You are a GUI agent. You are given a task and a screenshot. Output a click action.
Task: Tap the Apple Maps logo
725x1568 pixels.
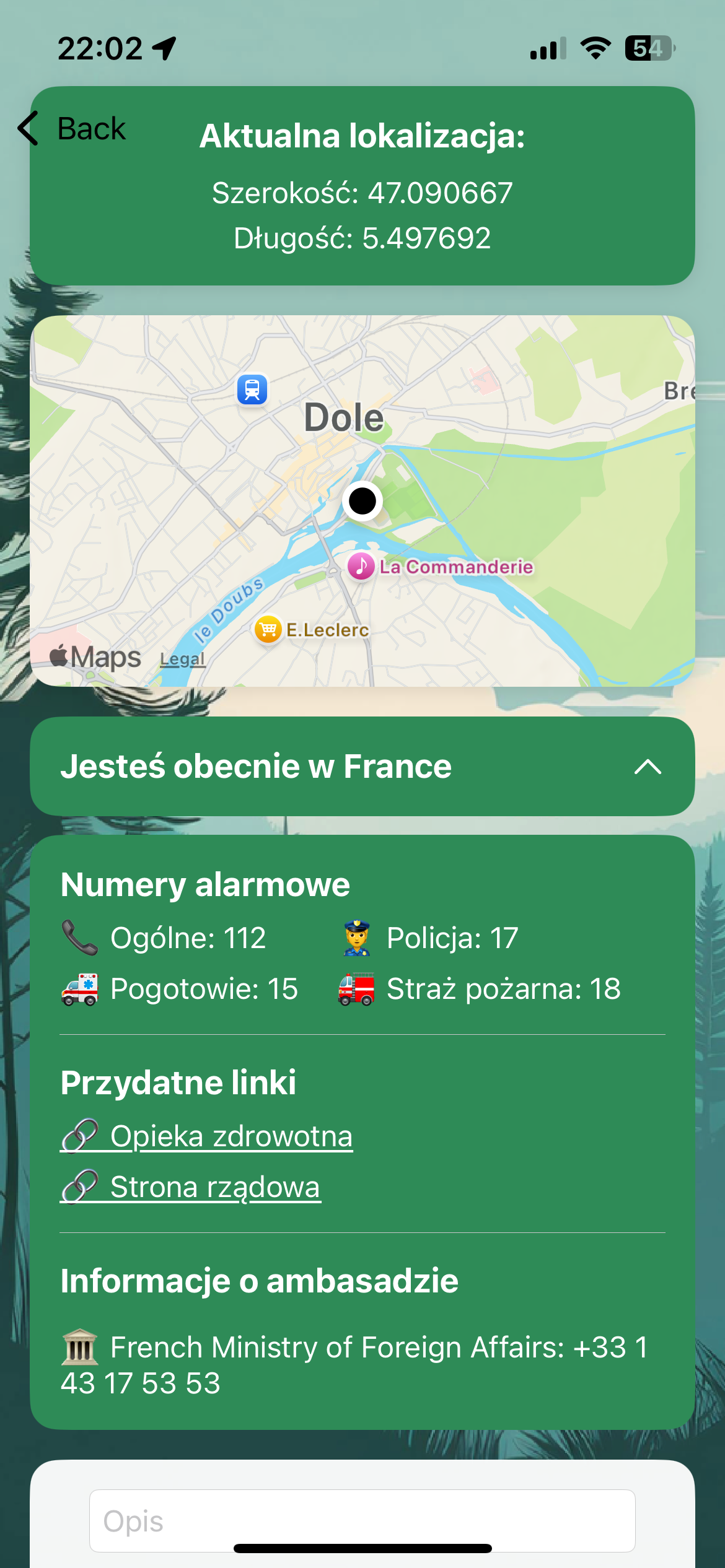[96, 655]
